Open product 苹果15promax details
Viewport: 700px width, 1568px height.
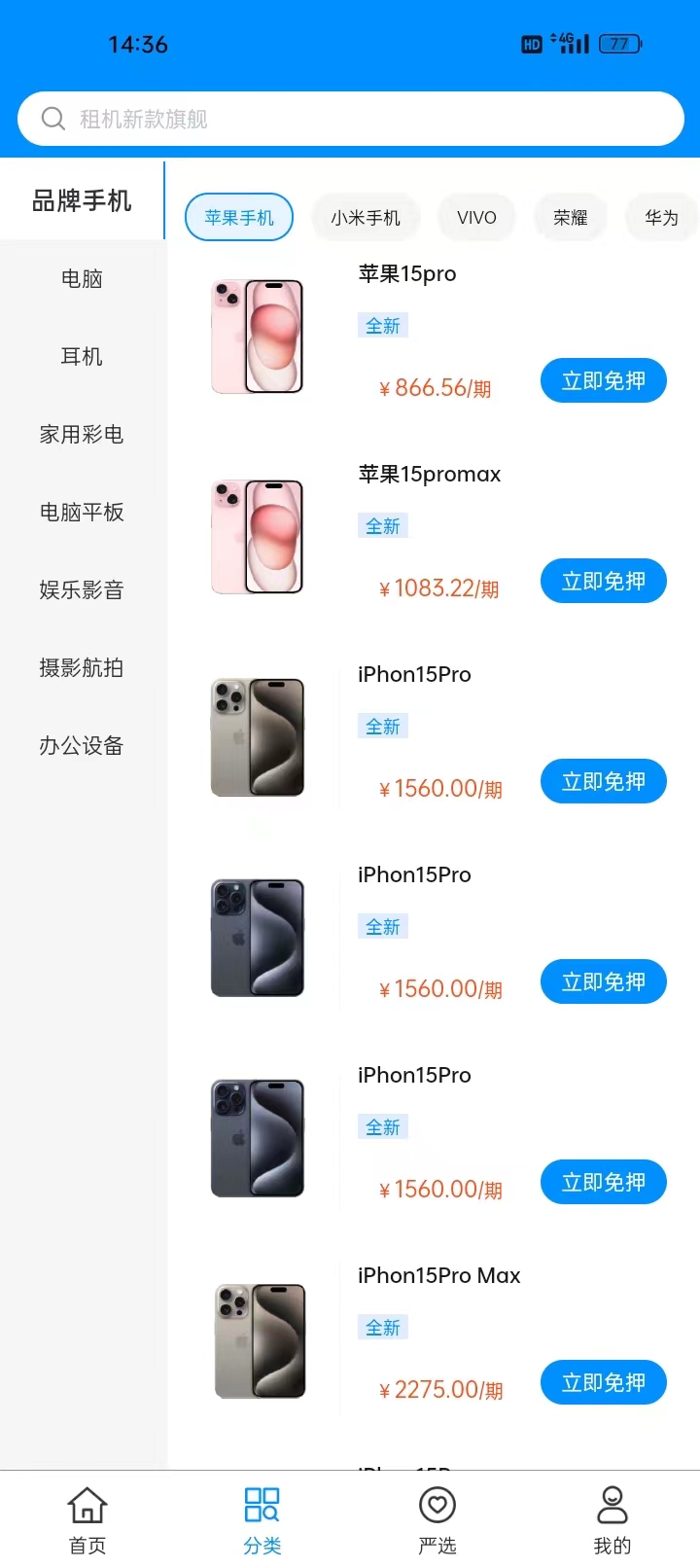point(429,475)
